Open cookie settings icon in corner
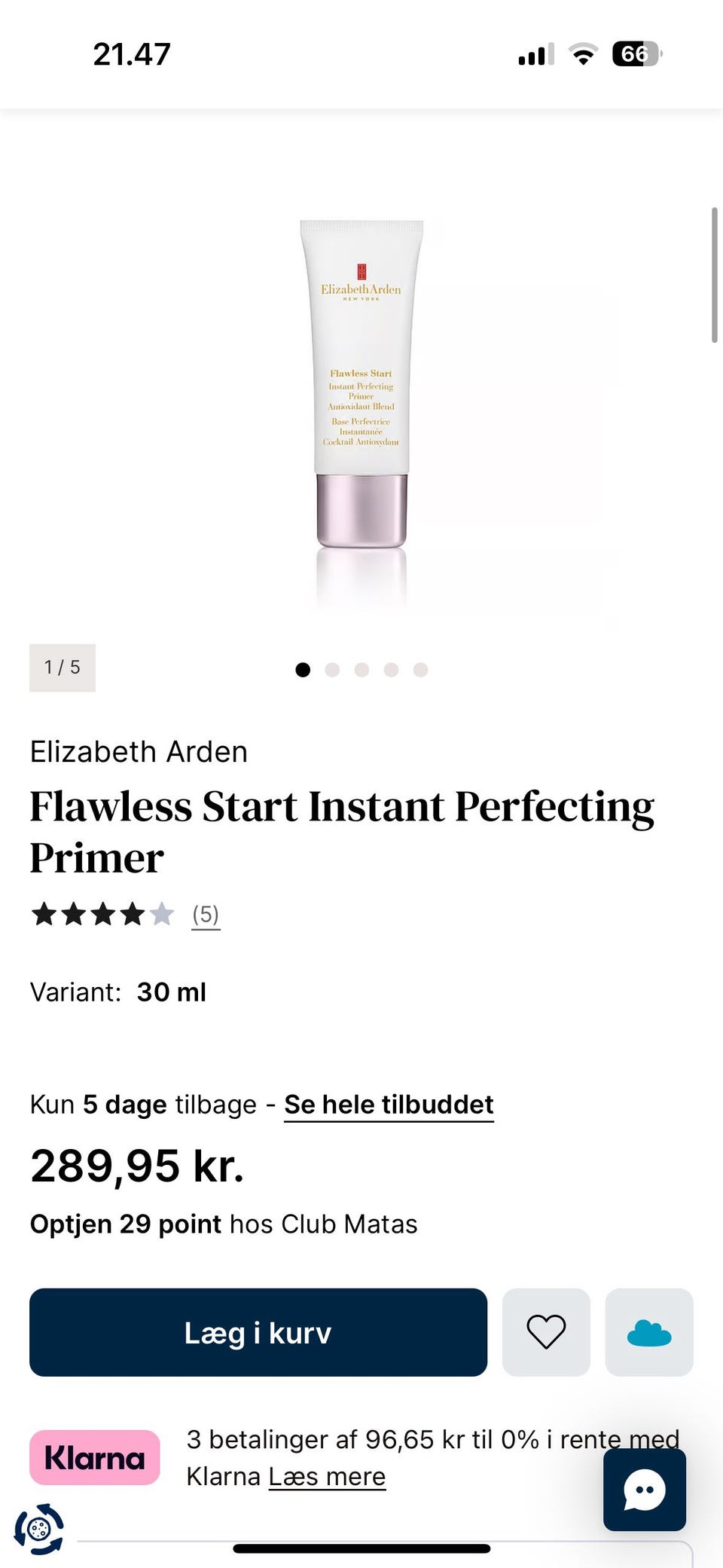 [x=39, y=1529]
